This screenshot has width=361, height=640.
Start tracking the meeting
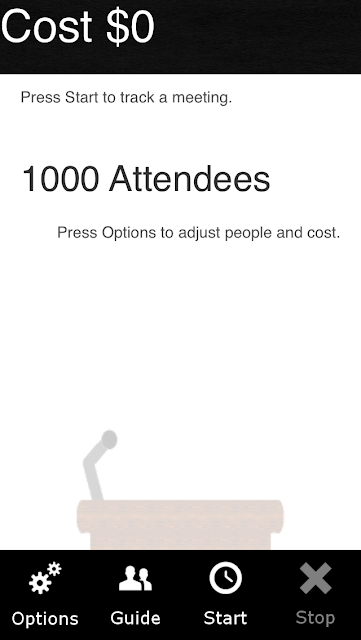(x=225, y=595)
